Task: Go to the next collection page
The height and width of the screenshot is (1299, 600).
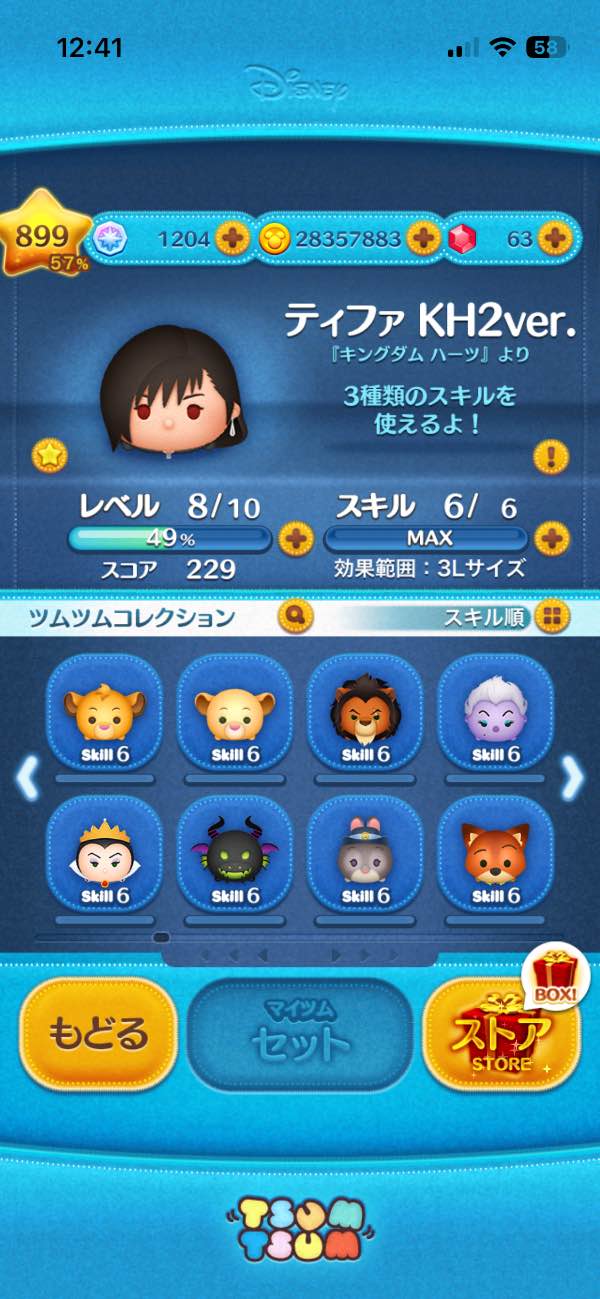Action: (572, 778)
